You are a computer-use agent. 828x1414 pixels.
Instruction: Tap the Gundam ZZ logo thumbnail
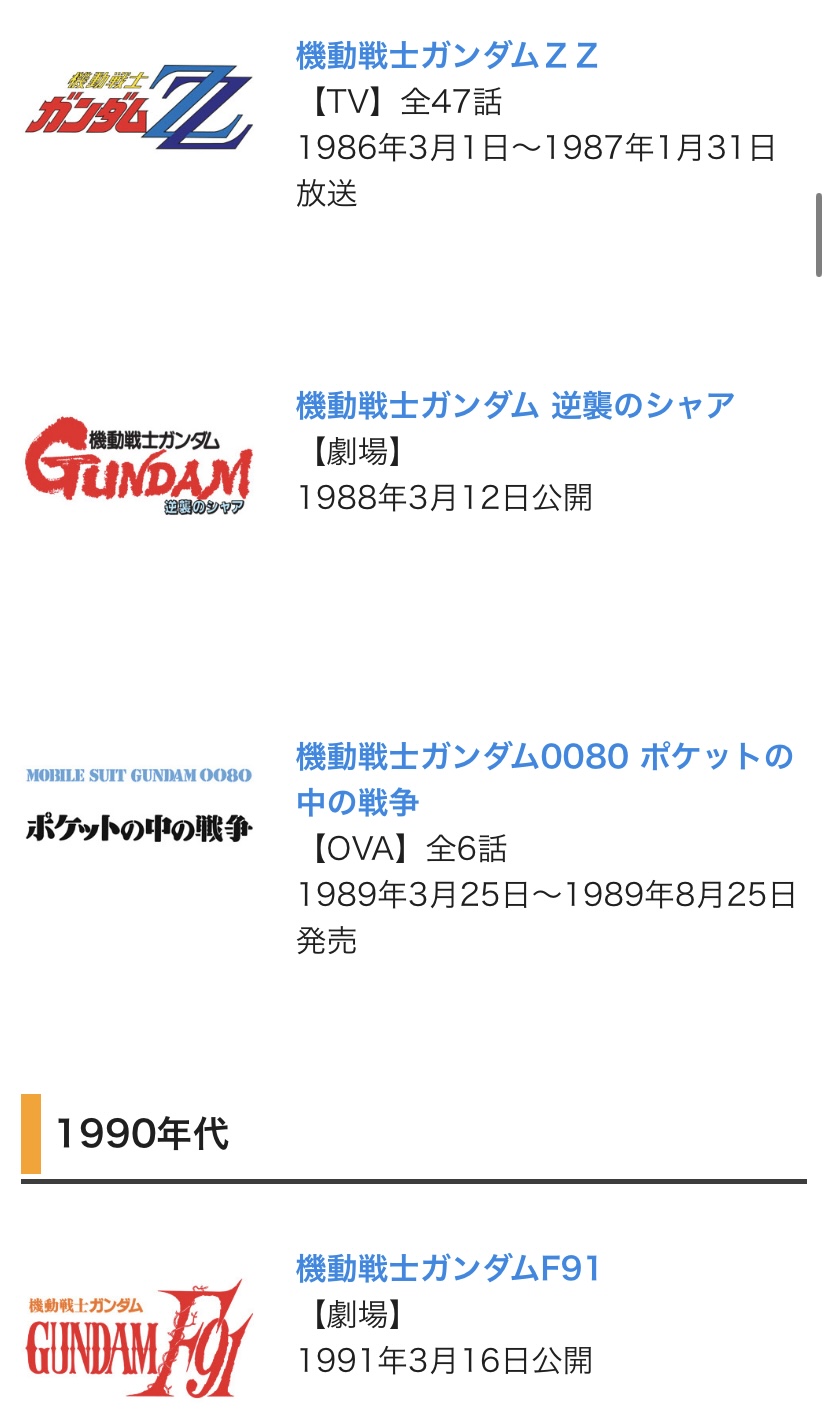[139, 106]
